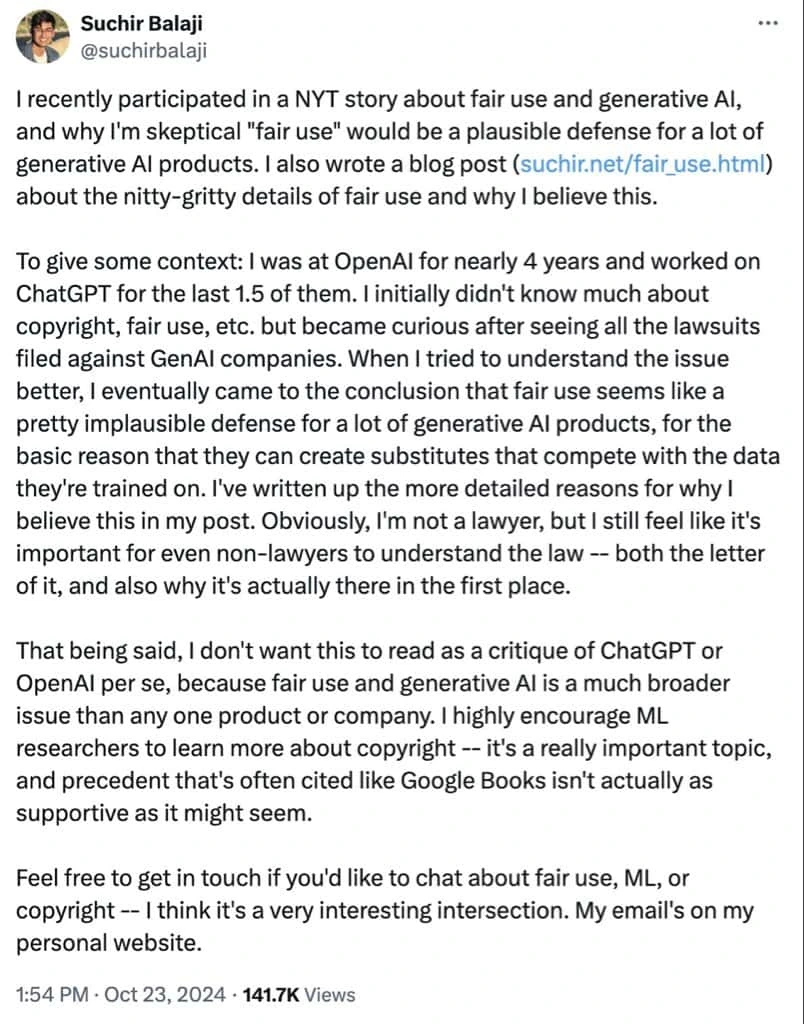View the @suchirbalaji handle profile
Screen dimensions: 804x1024
pos(142,51)
